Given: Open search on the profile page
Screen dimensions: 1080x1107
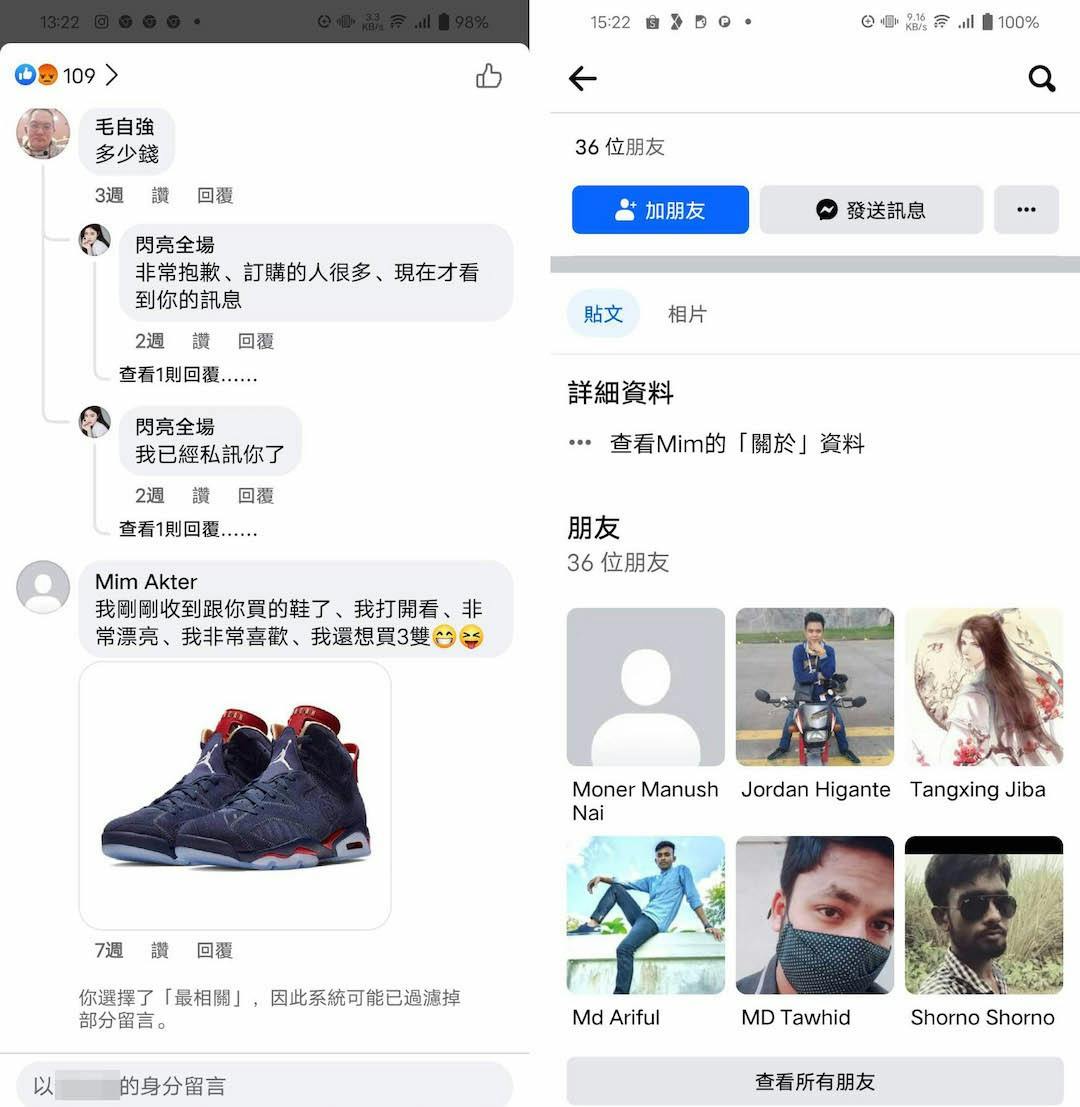Looking at the screenshot, I should (1041, 78).
